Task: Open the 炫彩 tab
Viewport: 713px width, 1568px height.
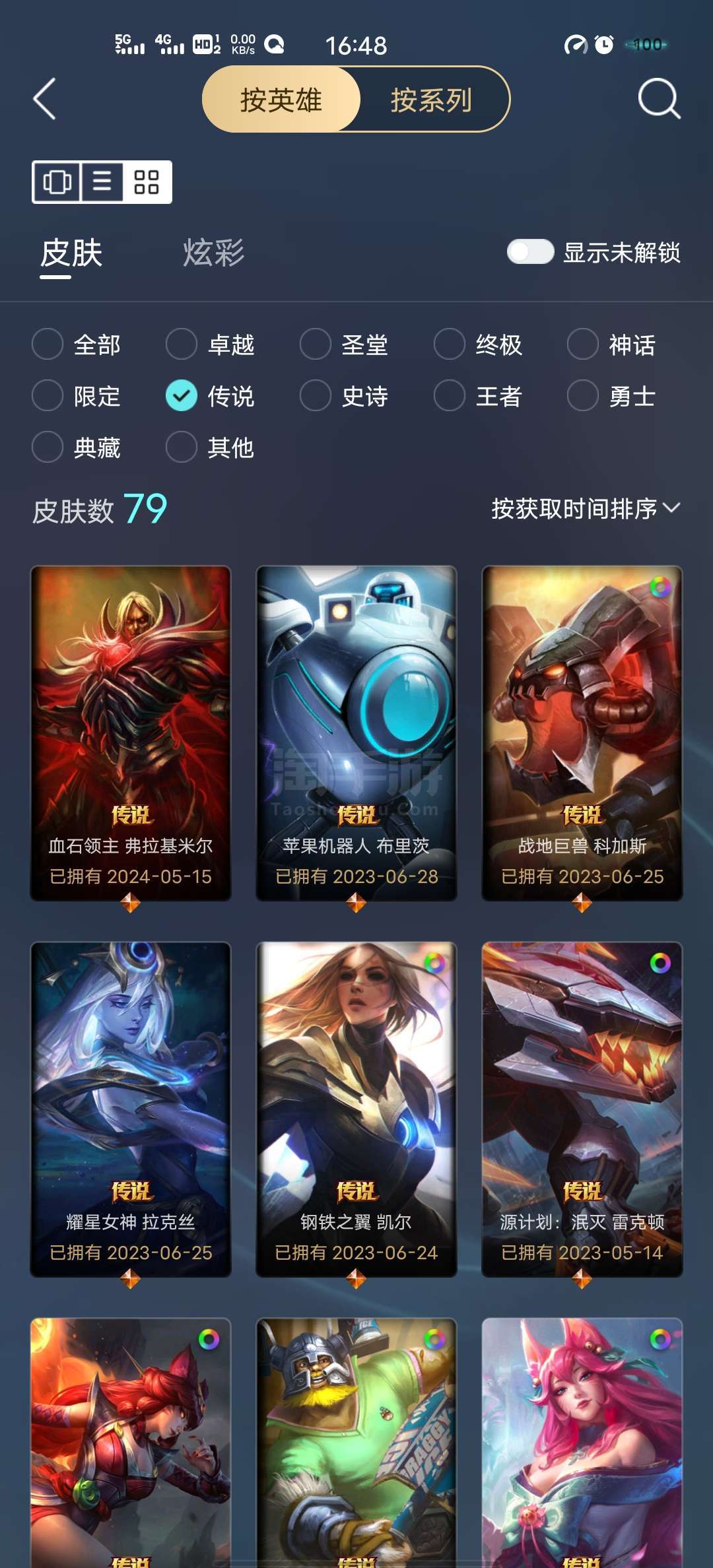Action: tap(213, 253)
